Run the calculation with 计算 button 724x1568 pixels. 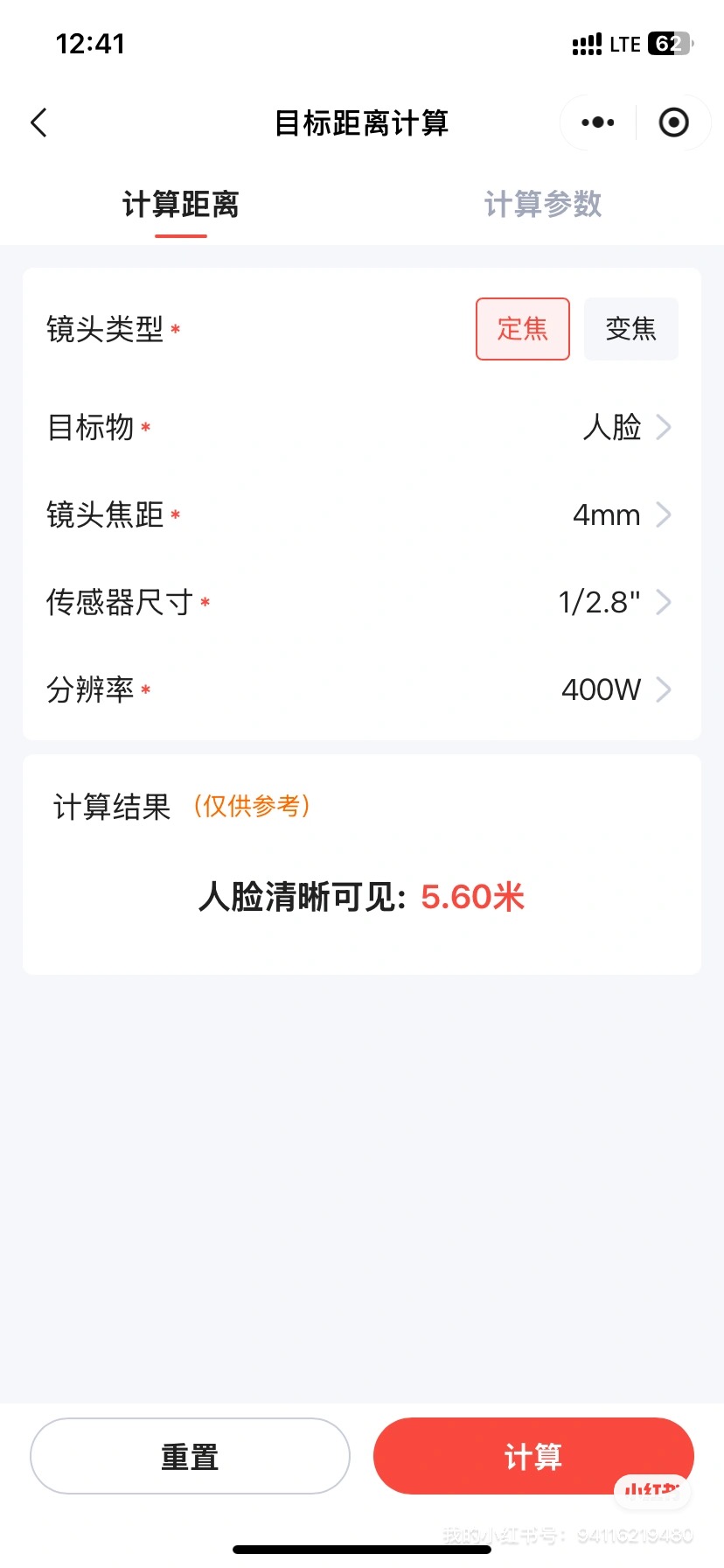click(x=533, y=1456)
